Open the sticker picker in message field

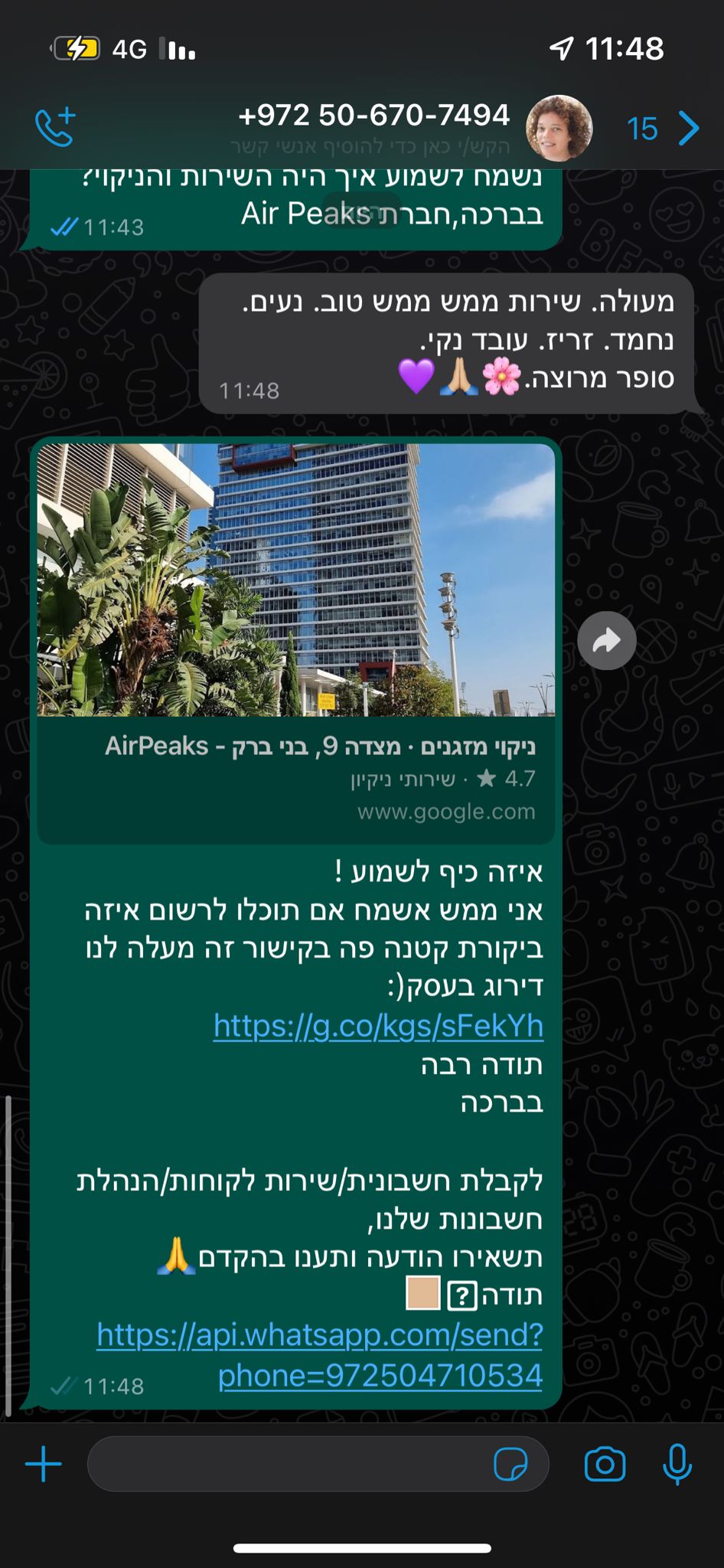(510, 1465)
